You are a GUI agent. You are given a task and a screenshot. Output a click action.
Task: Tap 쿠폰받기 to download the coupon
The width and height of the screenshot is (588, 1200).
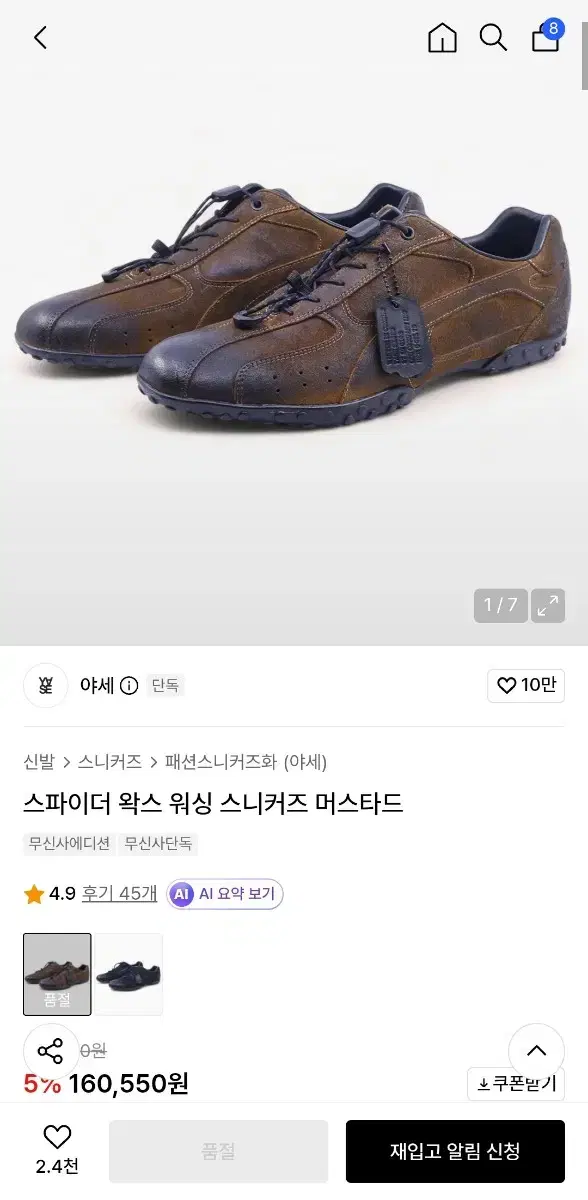click(x=516, y=1084)
